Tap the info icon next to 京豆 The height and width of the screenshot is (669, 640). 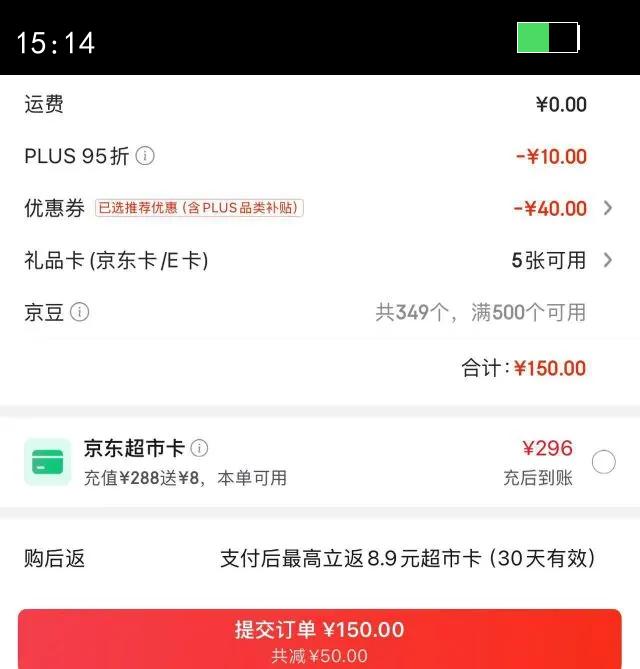click(x=79, y=312)
